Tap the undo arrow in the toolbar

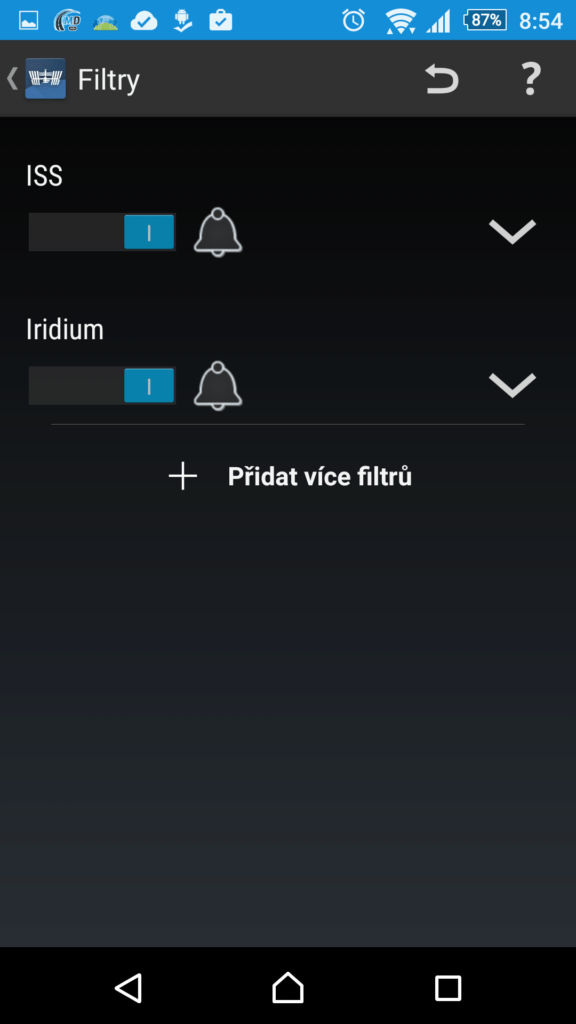(442, 79)
